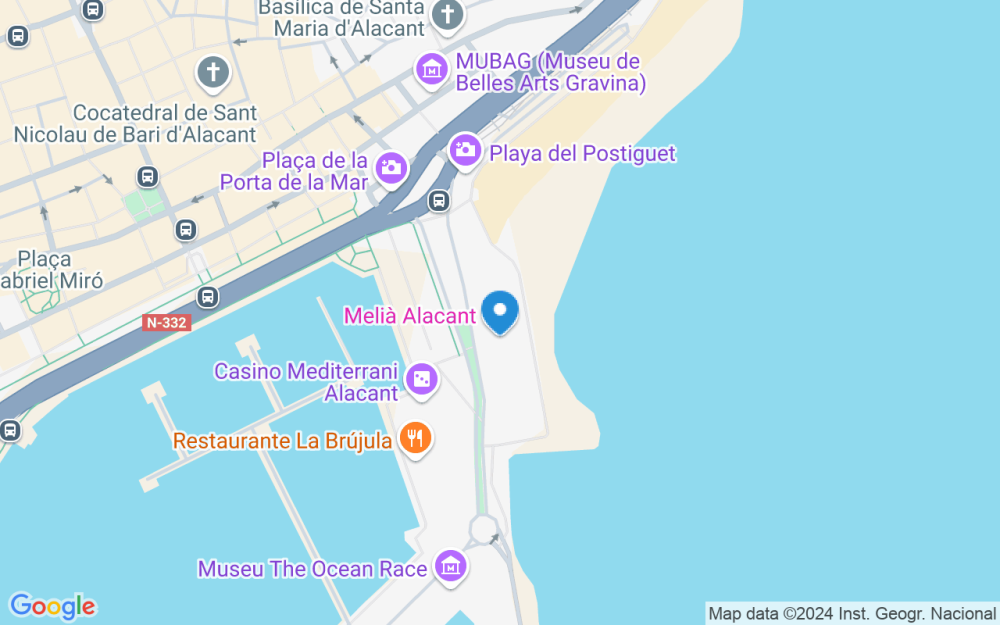This screenshot has width=1000, height=625.
Task: Open the Cocatedral de Sant Nicolau marker
Action: tap(212, 72)
